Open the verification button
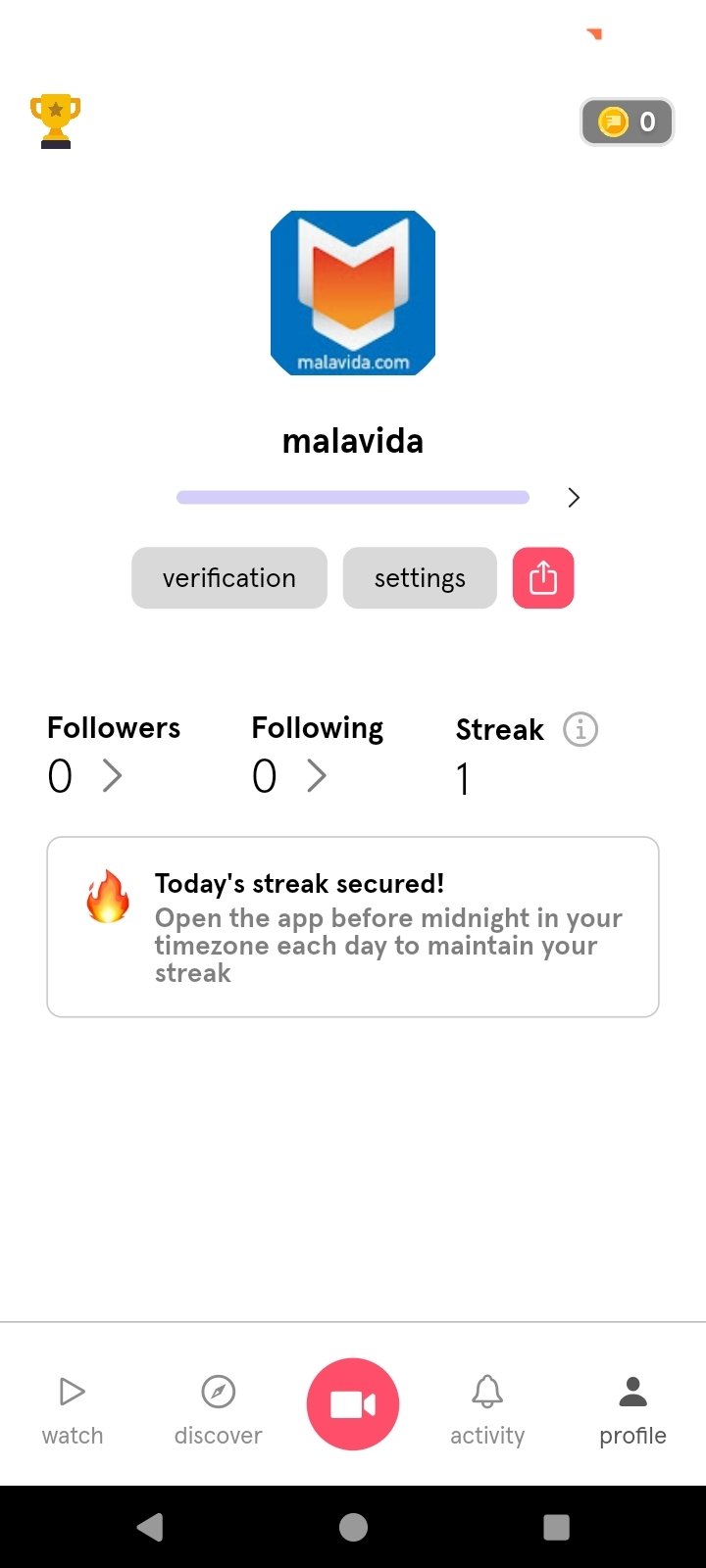This screenshot has width=706, height=1568. 229,578
